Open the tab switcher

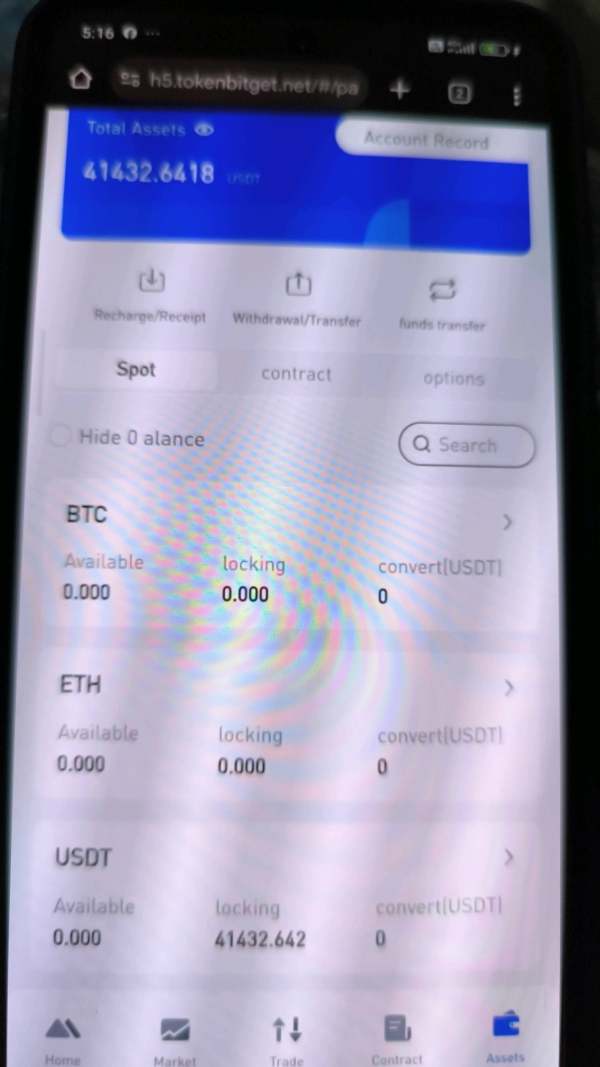(x=460, y=93)
